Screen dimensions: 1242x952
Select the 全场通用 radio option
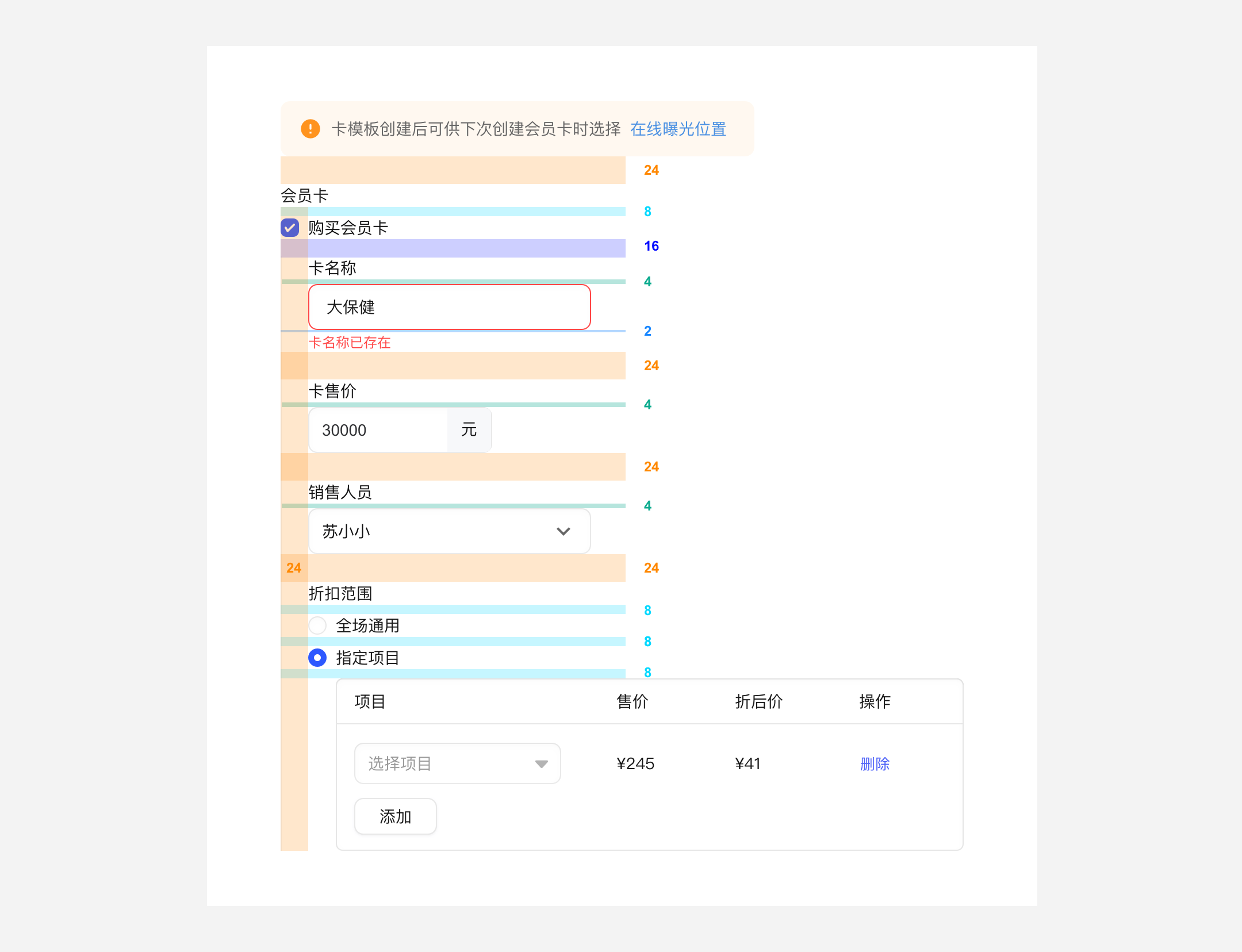[317, 625]
